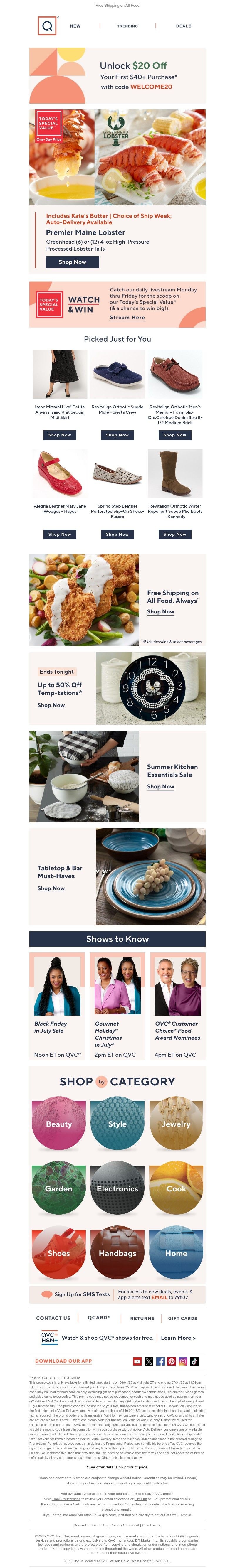Open the TRENDING navigation link

127,26
